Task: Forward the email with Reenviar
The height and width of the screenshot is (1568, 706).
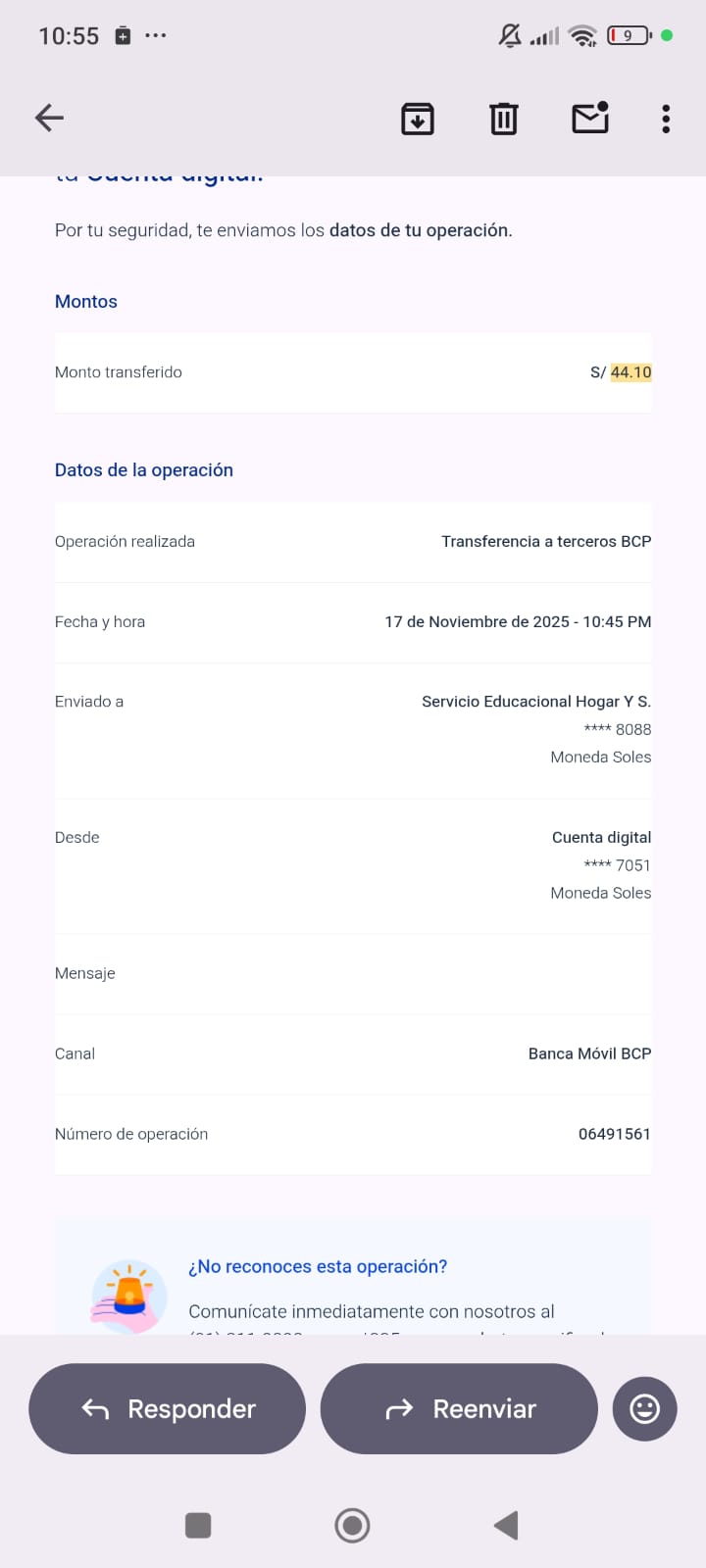Action: click(459, 1409)
